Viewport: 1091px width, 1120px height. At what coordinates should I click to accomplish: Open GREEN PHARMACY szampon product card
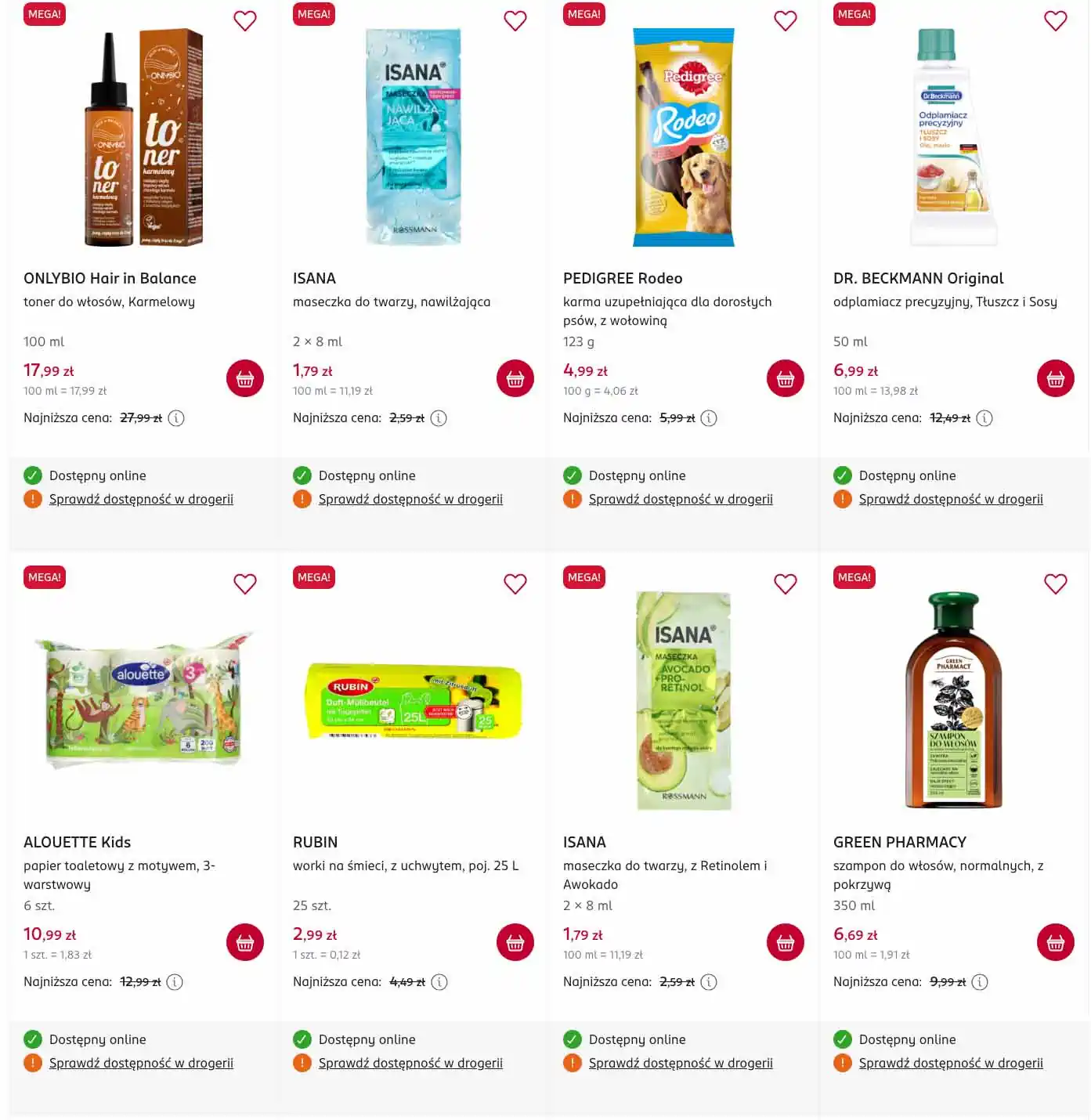click(x=899, y=842)
